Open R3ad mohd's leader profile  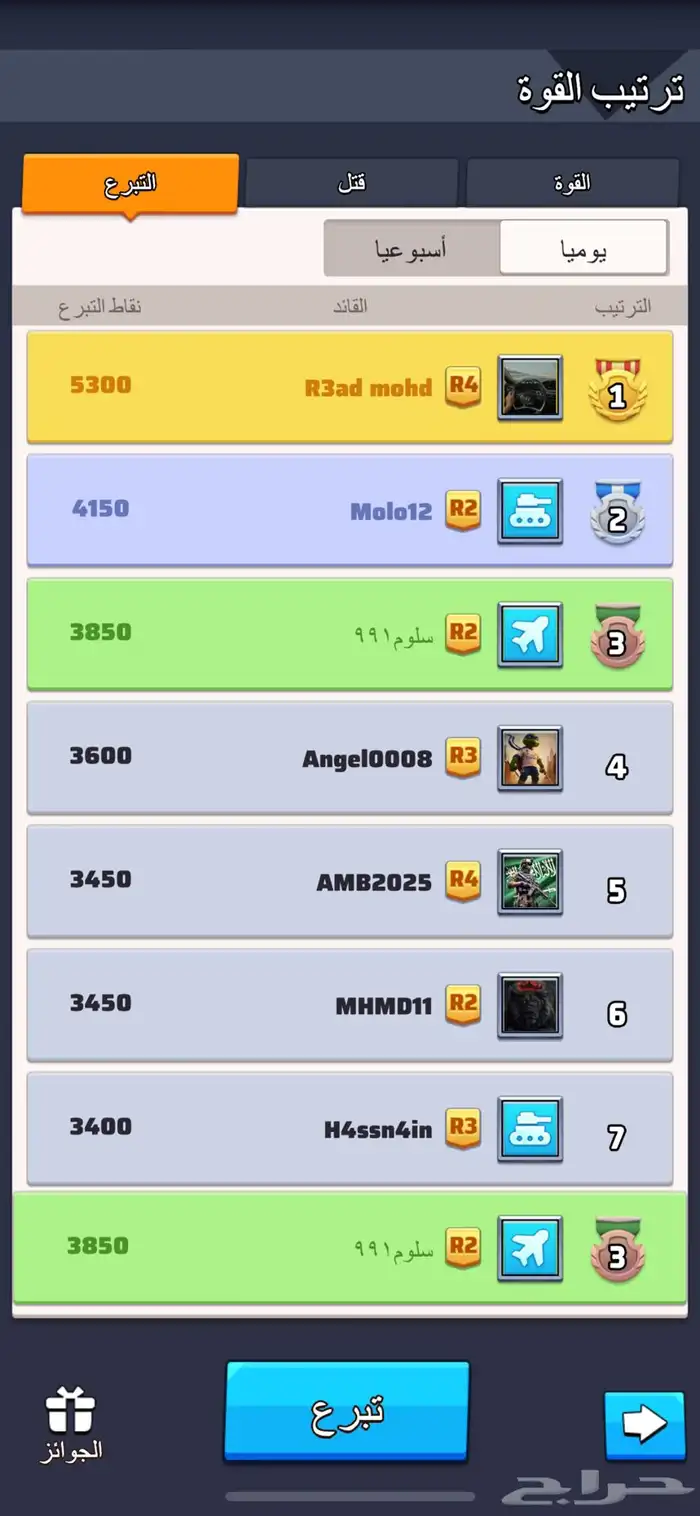[530, 387]
